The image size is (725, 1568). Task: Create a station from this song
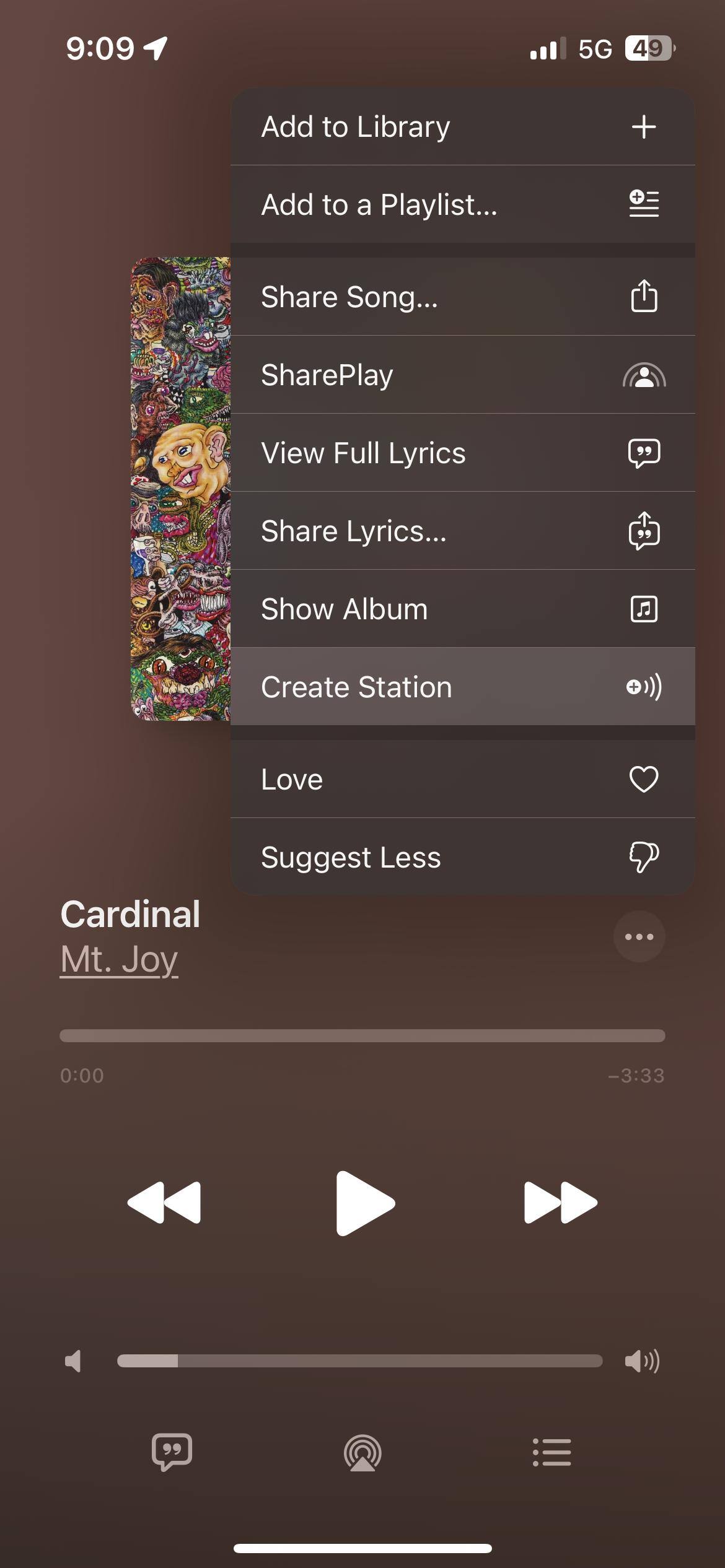tap(462, 687)
